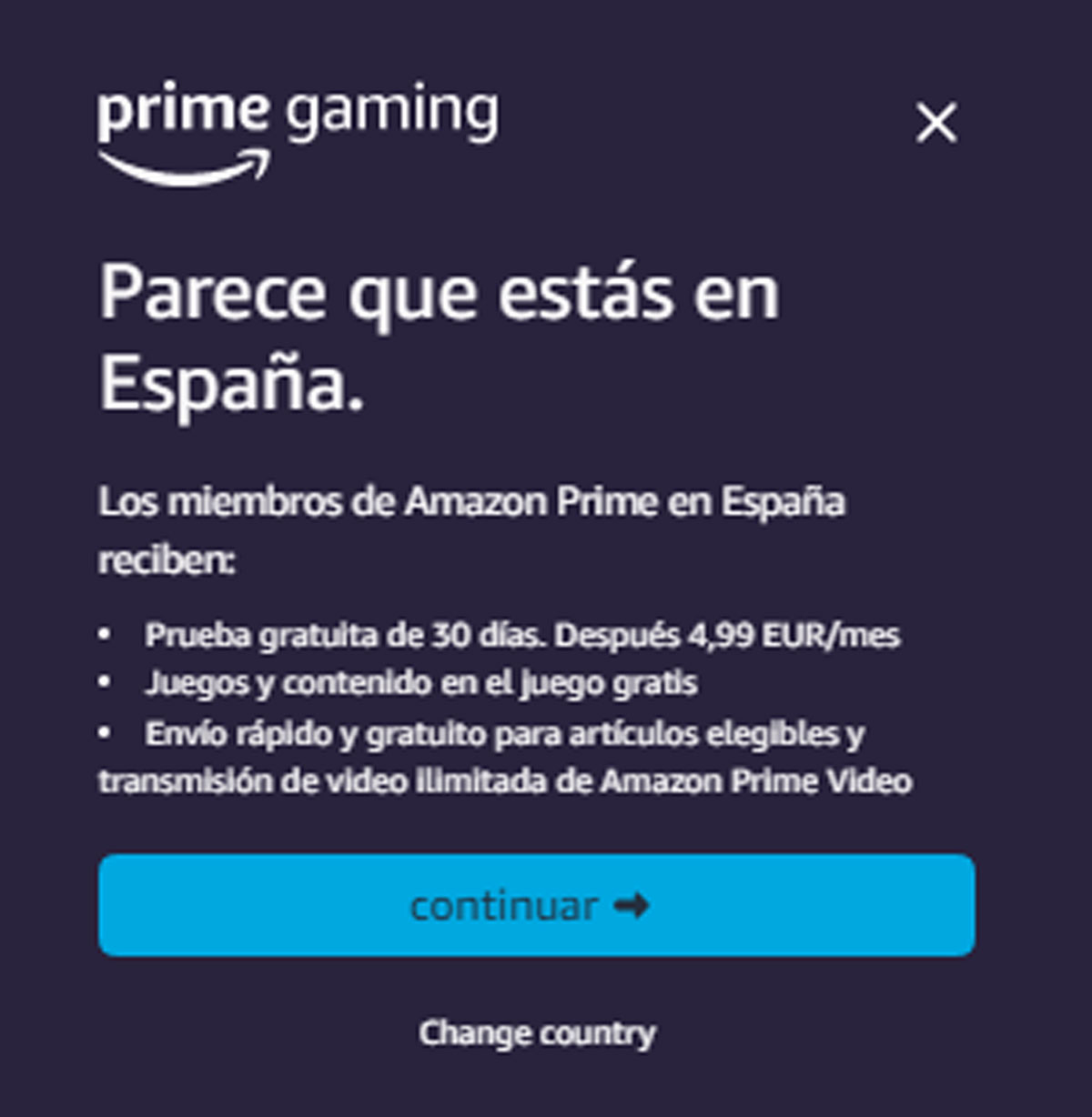Close the Prime Gaming dialog

(936, 123)
